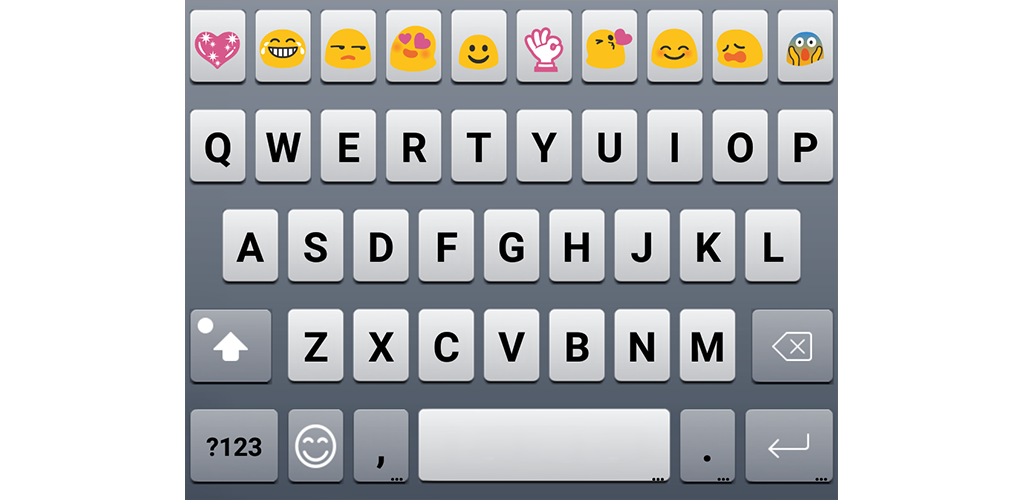Tap the sparkling pink heart emoji

point(217,46)
